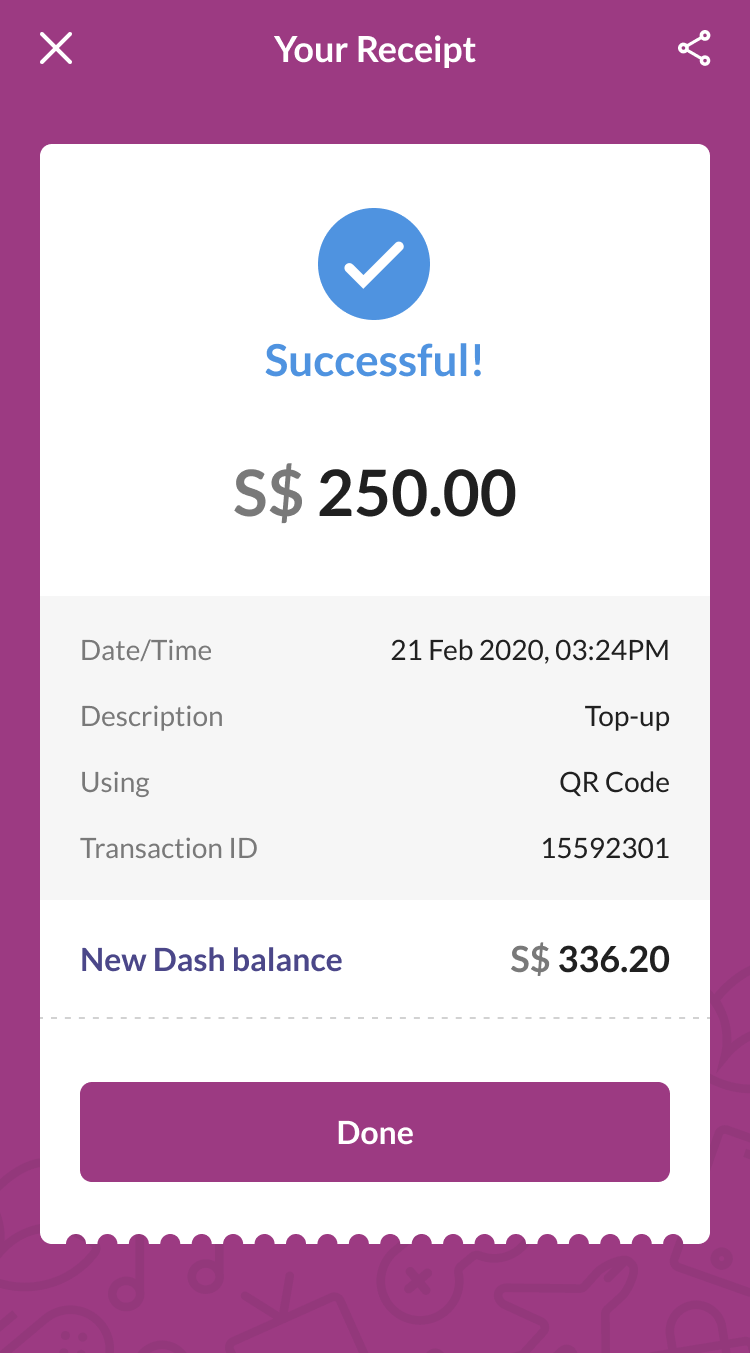The height and width of the screenshot is (1353, 750).
Task: Tap the Done button
Action: coord(375,1132)
